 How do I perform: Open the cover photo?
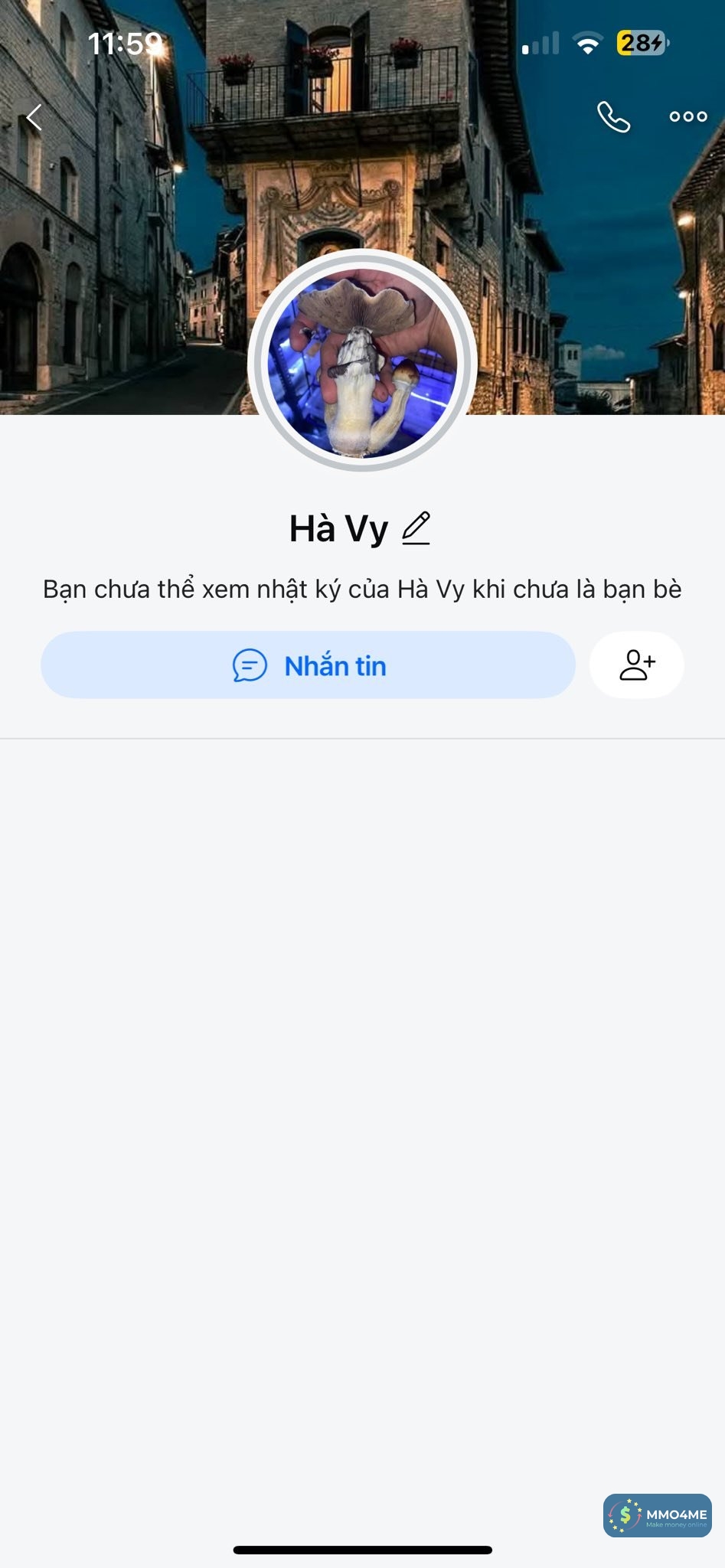point(582,253)
